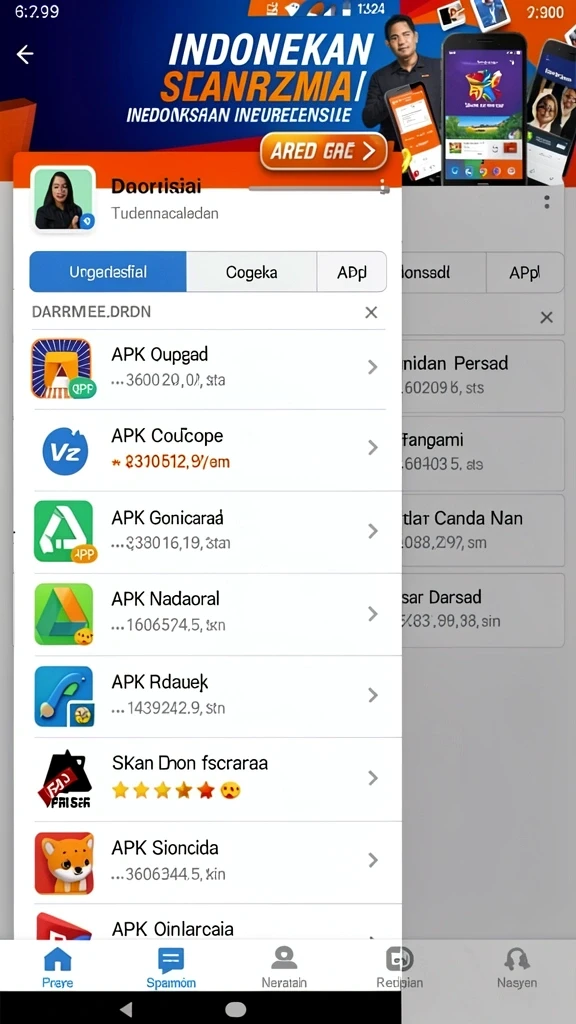This screenshot has width=576, height=1024.
Task: Open the Nasyen tab
Action: [x=517, y=967]
